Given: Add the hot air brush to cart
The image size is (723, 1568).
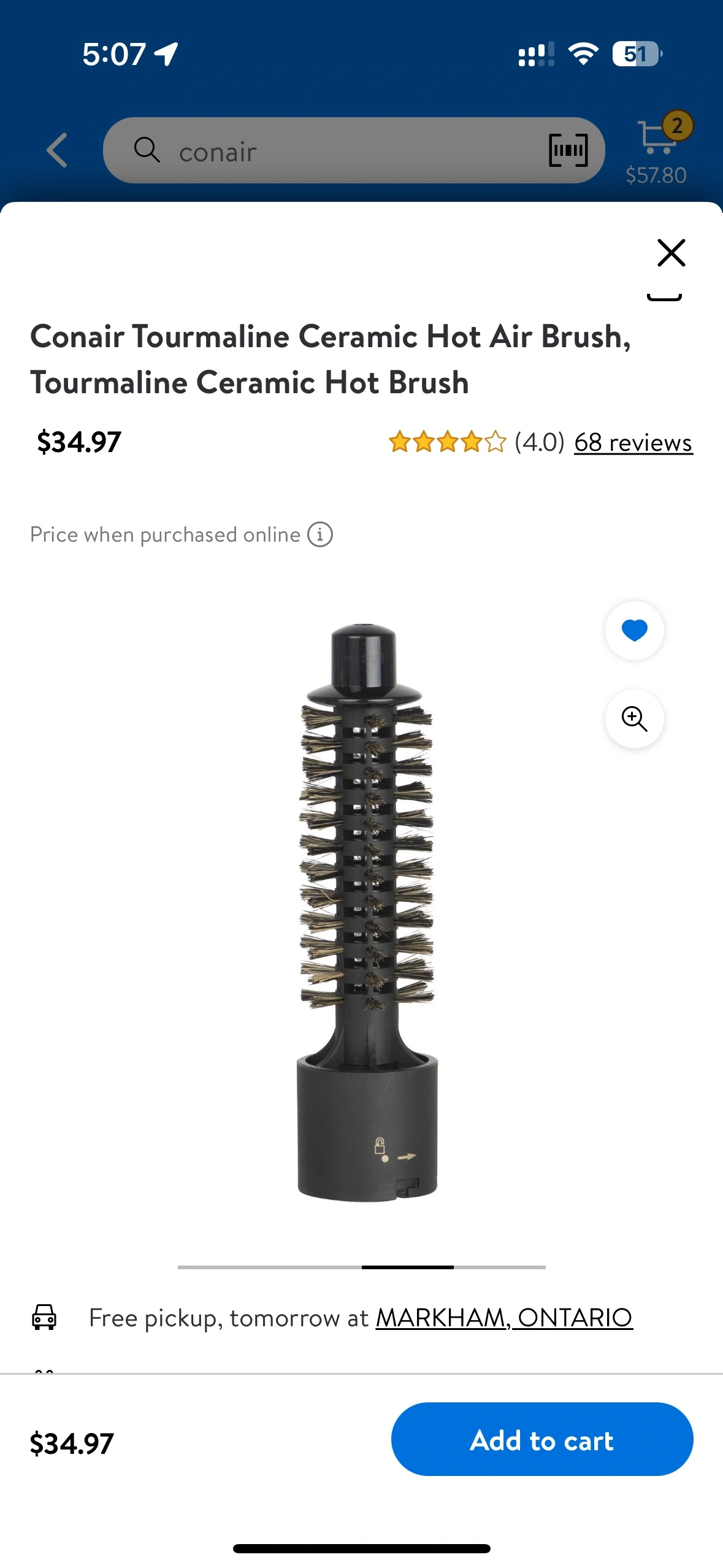Looking at the screenshot, I should [x=541, y=1439].
